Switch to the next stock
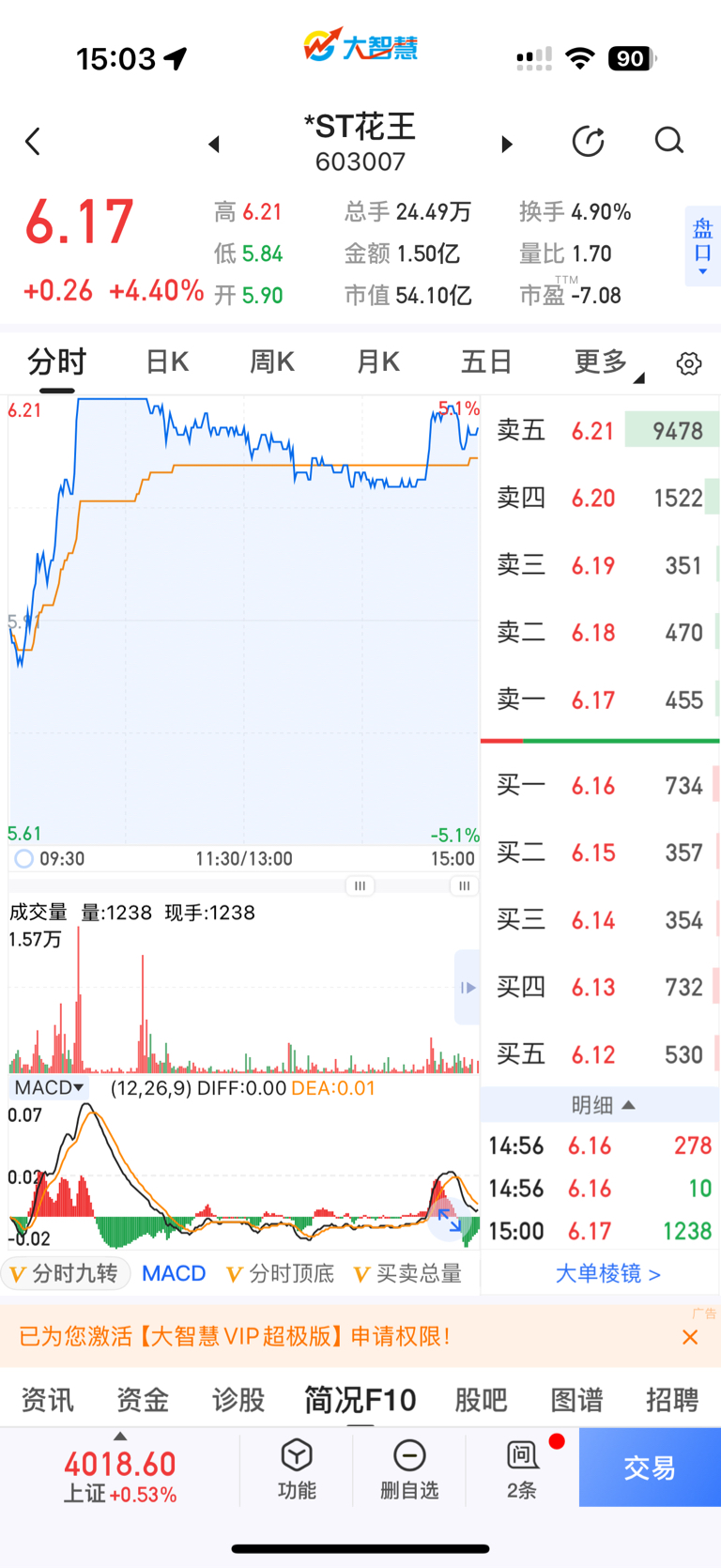Image resolution: width=721 pixels, height=1568 pixels. [507, 144]
